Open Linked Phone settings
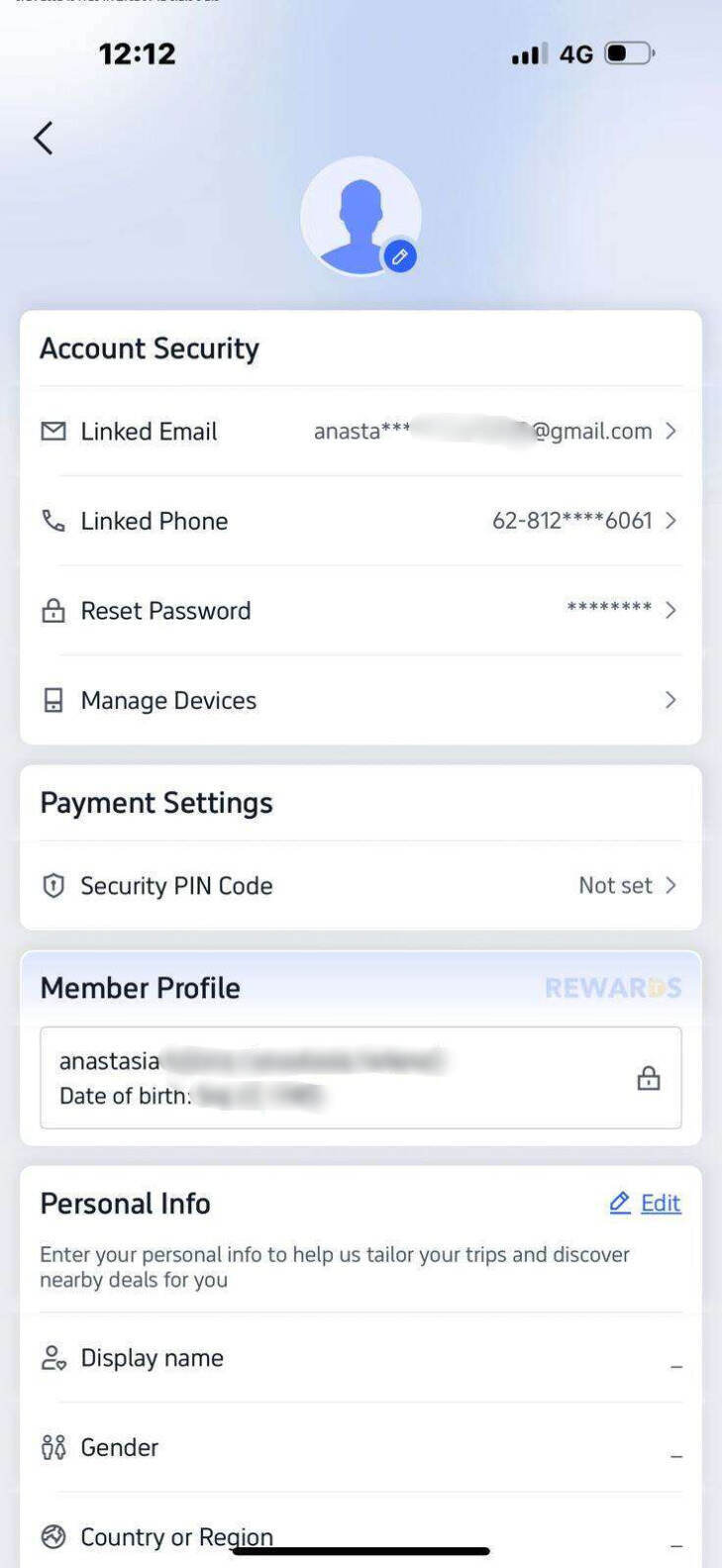The image size is (722, 1568). [x=361, y=521]
